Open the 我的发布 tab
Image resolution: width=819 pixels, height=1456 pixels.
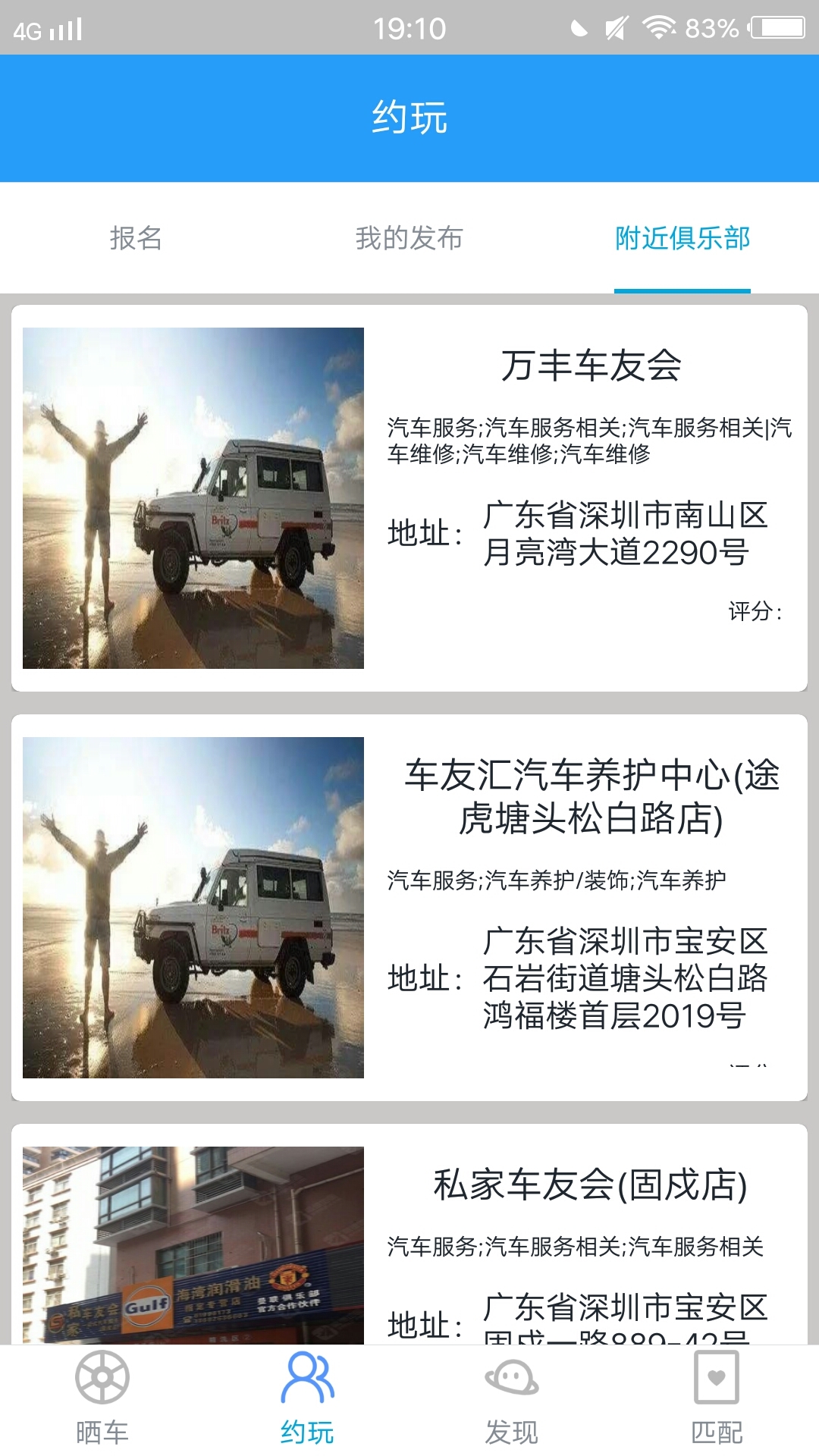(409, 238)
